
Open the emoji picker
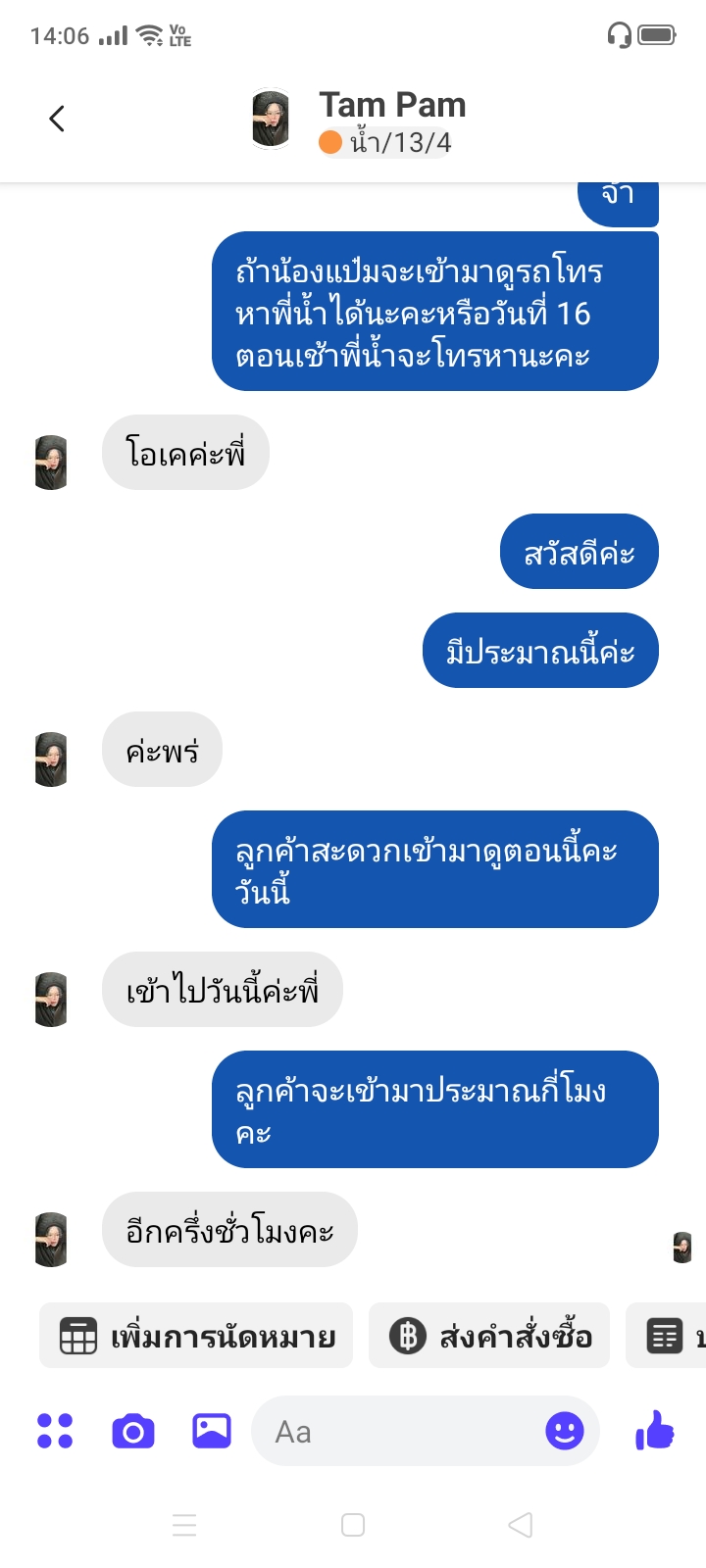point(565,1431)
